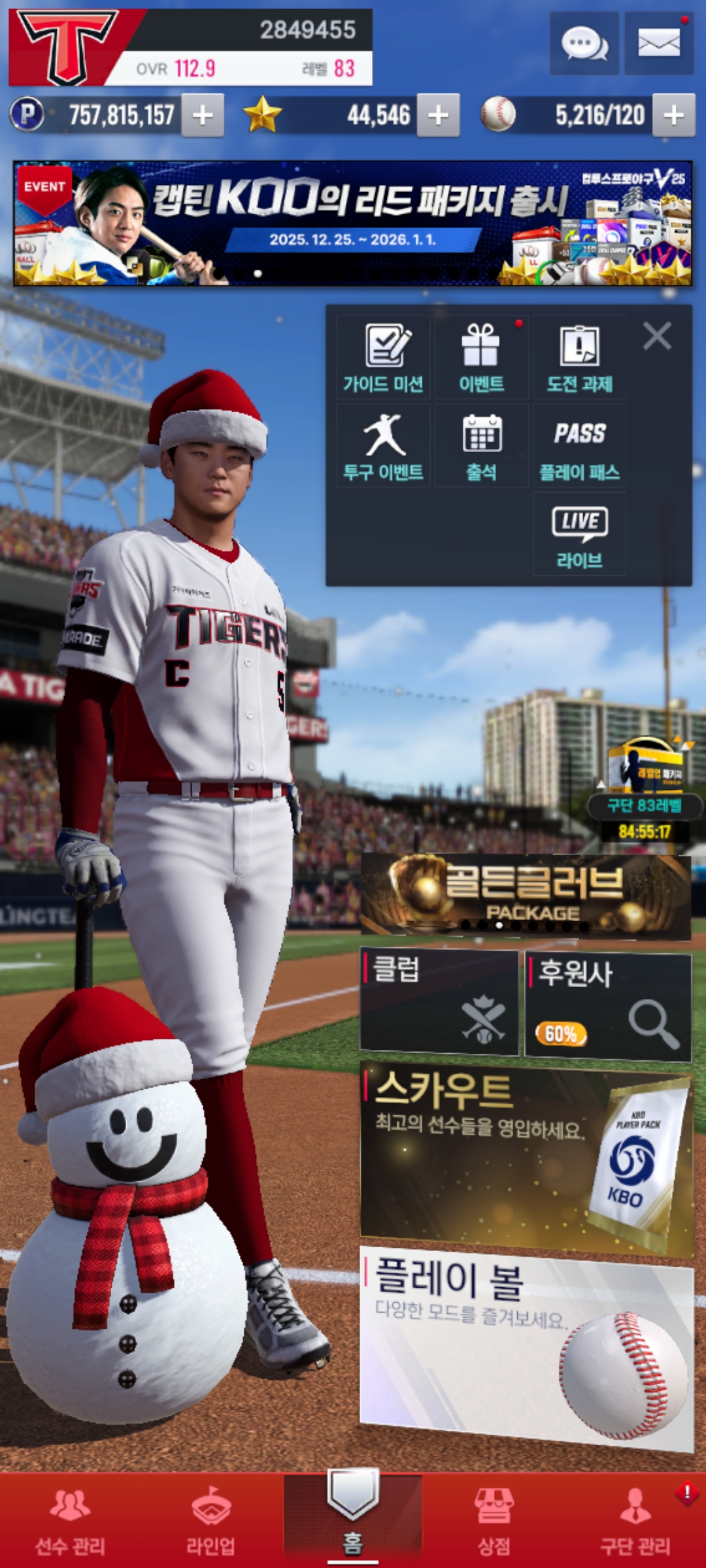The height and width of the screenshot is (1568, 706).
Task: Open 투구 이벤트 pitching event
Action: tap(384, 446)
